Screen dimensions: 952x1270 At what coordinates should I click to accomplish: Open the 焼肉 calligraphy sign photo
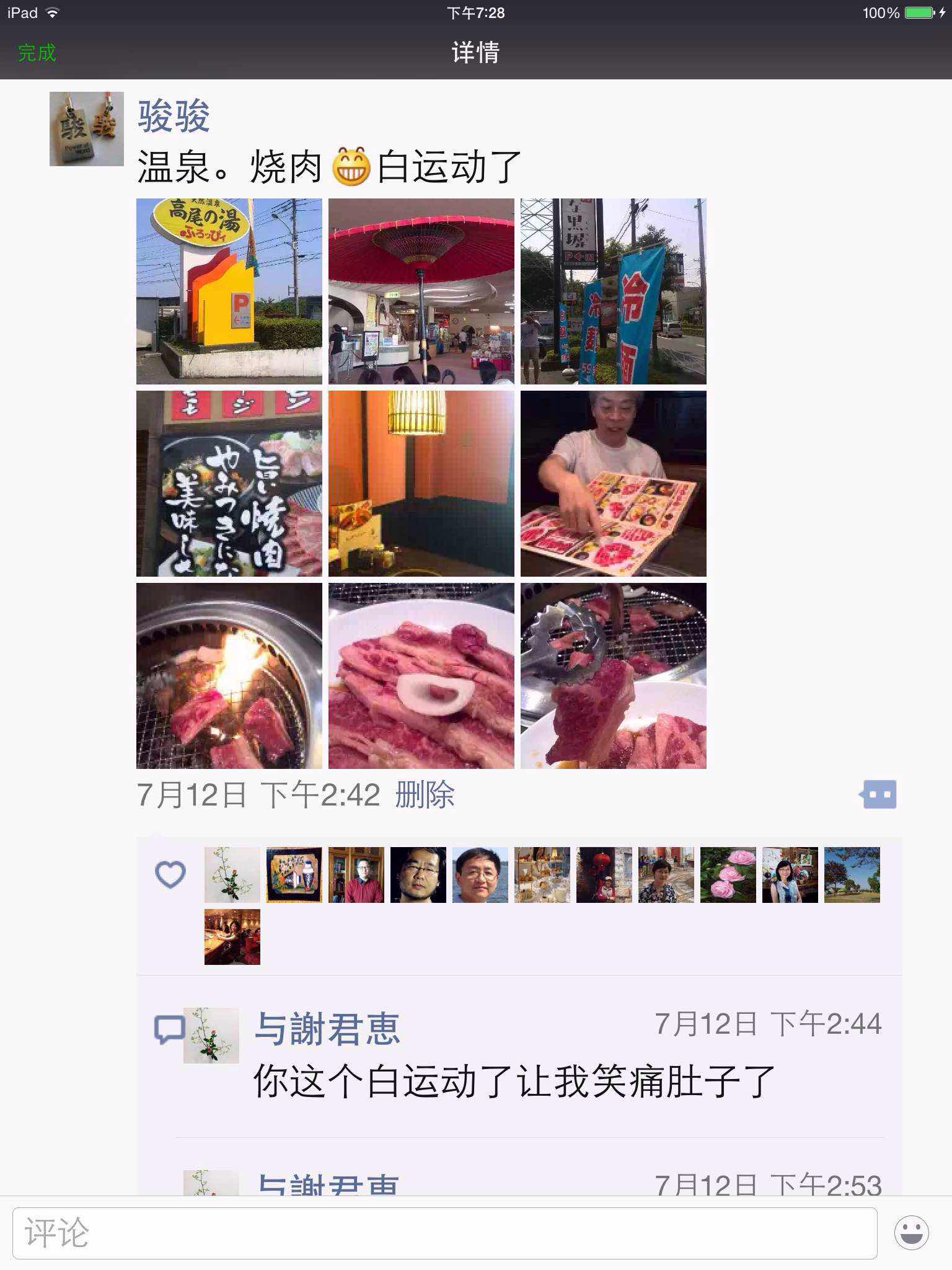[x=229, y=484]
